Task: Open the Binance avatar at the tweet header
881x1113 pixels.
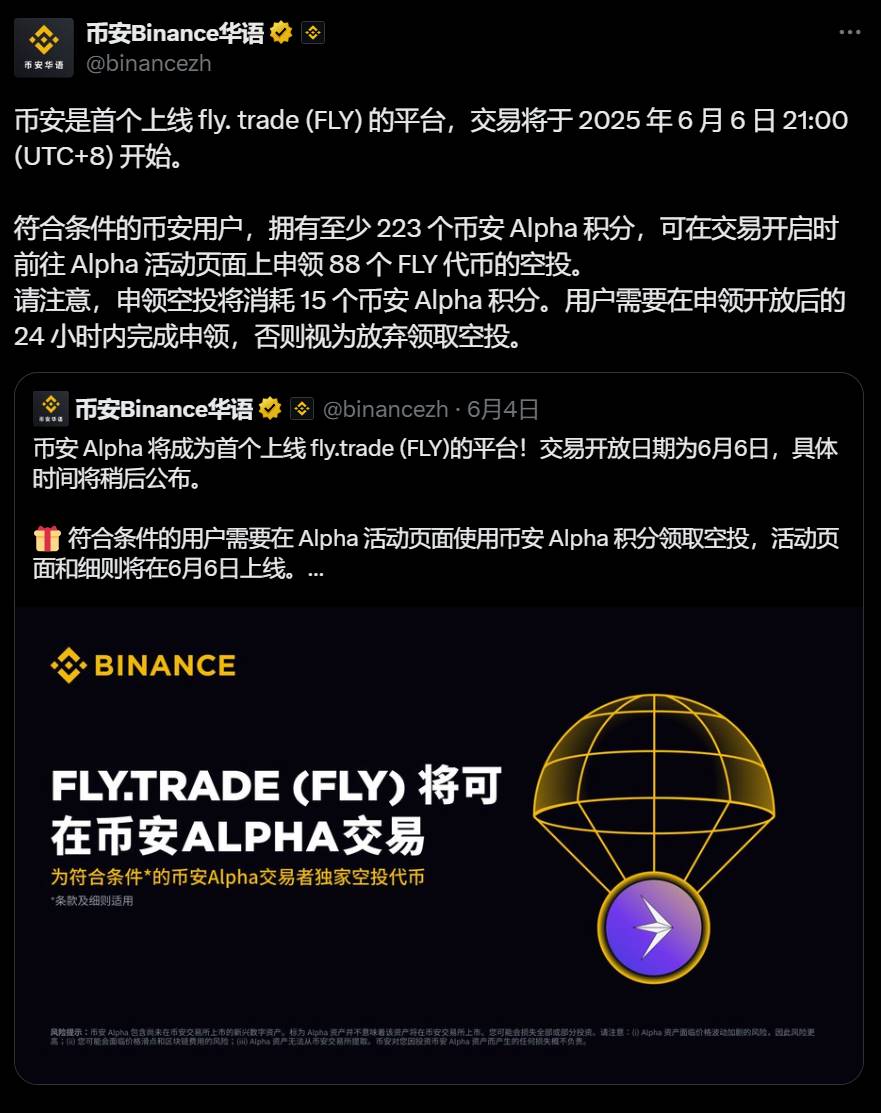Action: (44, 47)
